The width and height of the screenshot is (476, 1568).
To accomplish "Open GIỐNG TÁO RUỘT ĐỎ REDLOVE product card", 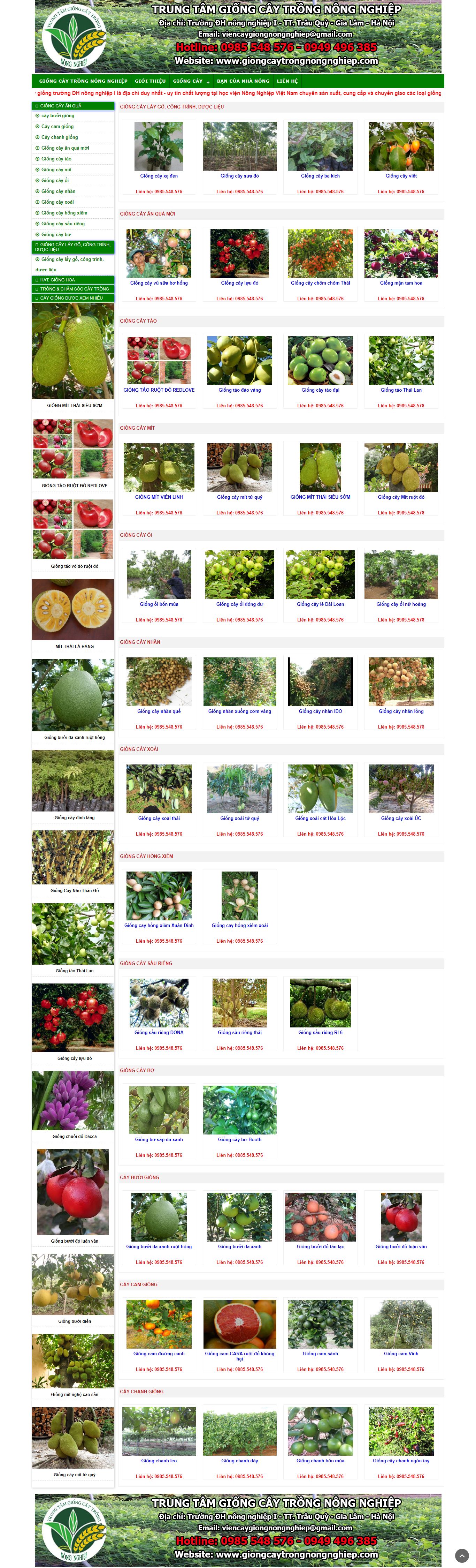I will [159, 390].
